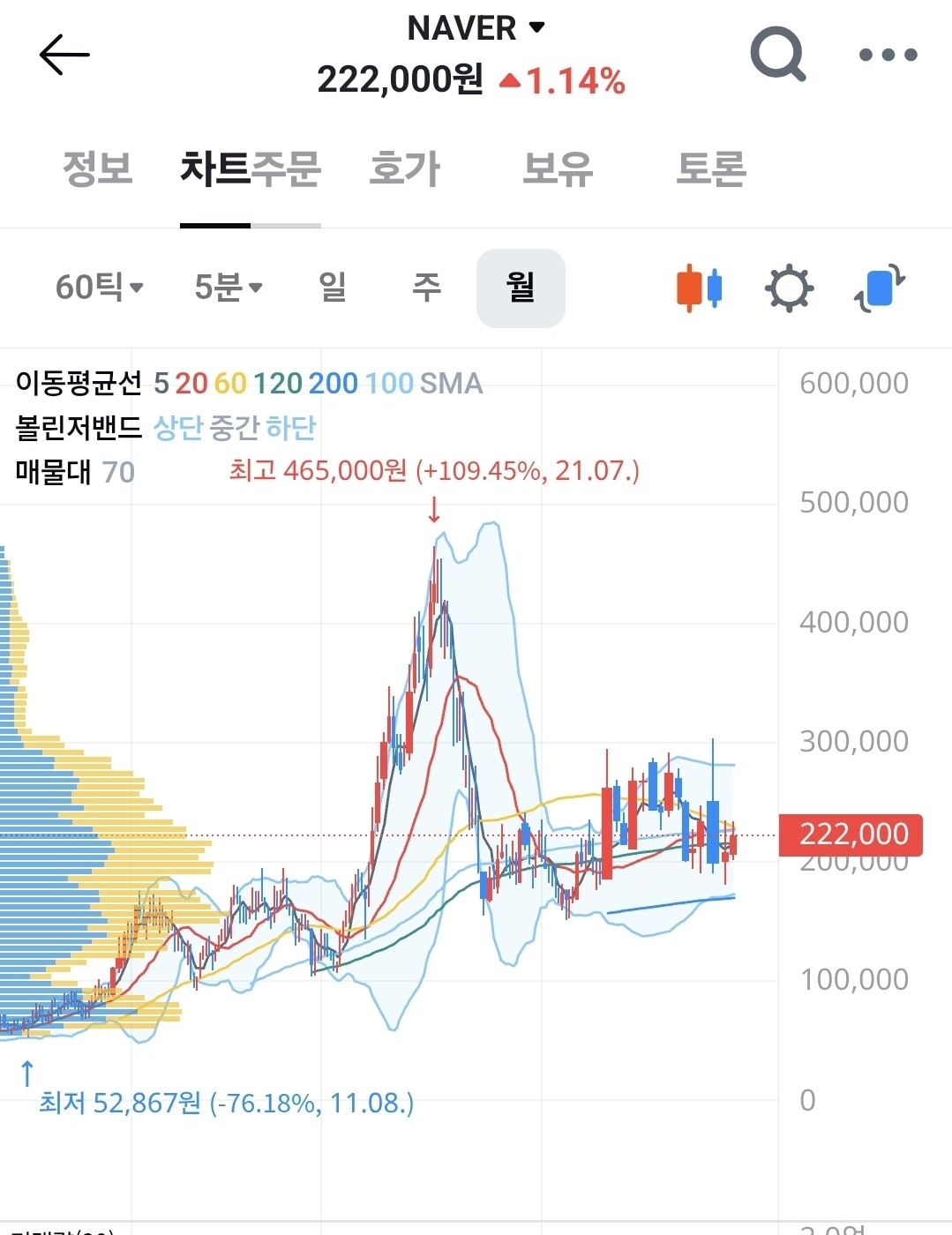Image resolution: width=952 pixels, height=1235 pixels.
Task: Switch to the 호가 tab
Action: 404,168
